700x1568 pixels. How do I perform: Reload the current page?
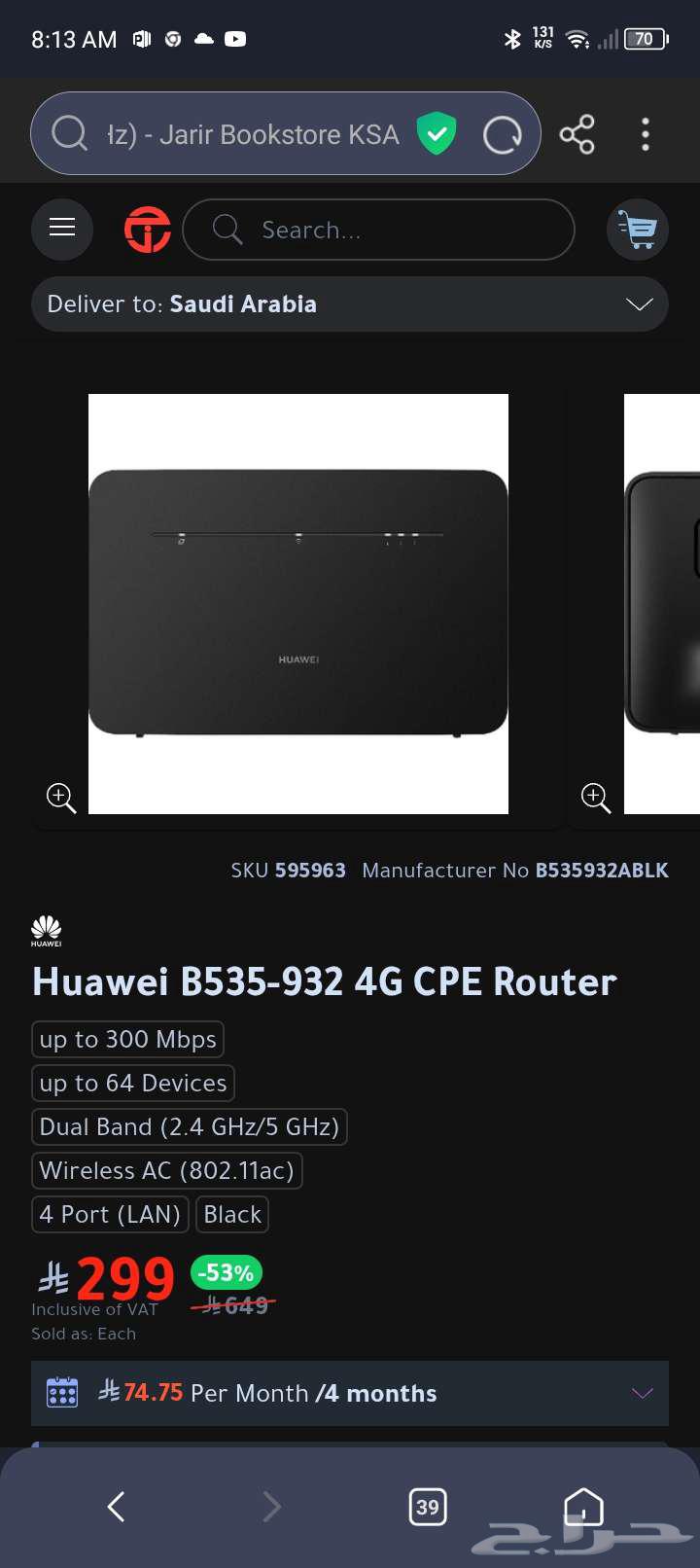504,133
